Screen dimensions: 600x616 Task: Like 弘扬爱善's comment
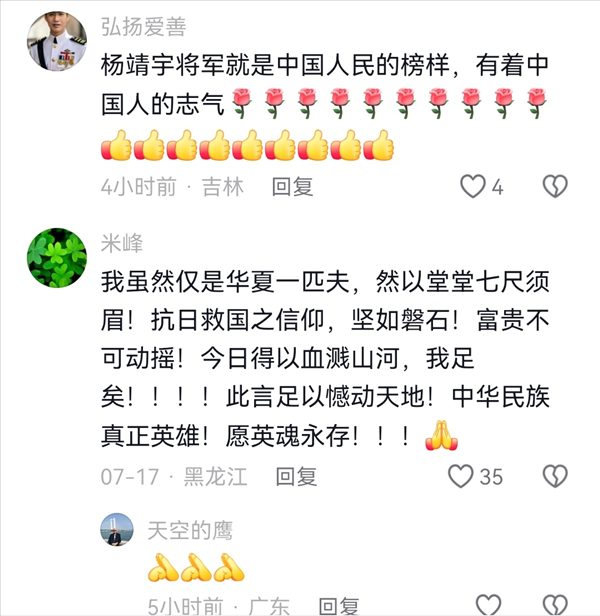coord(472,186)
